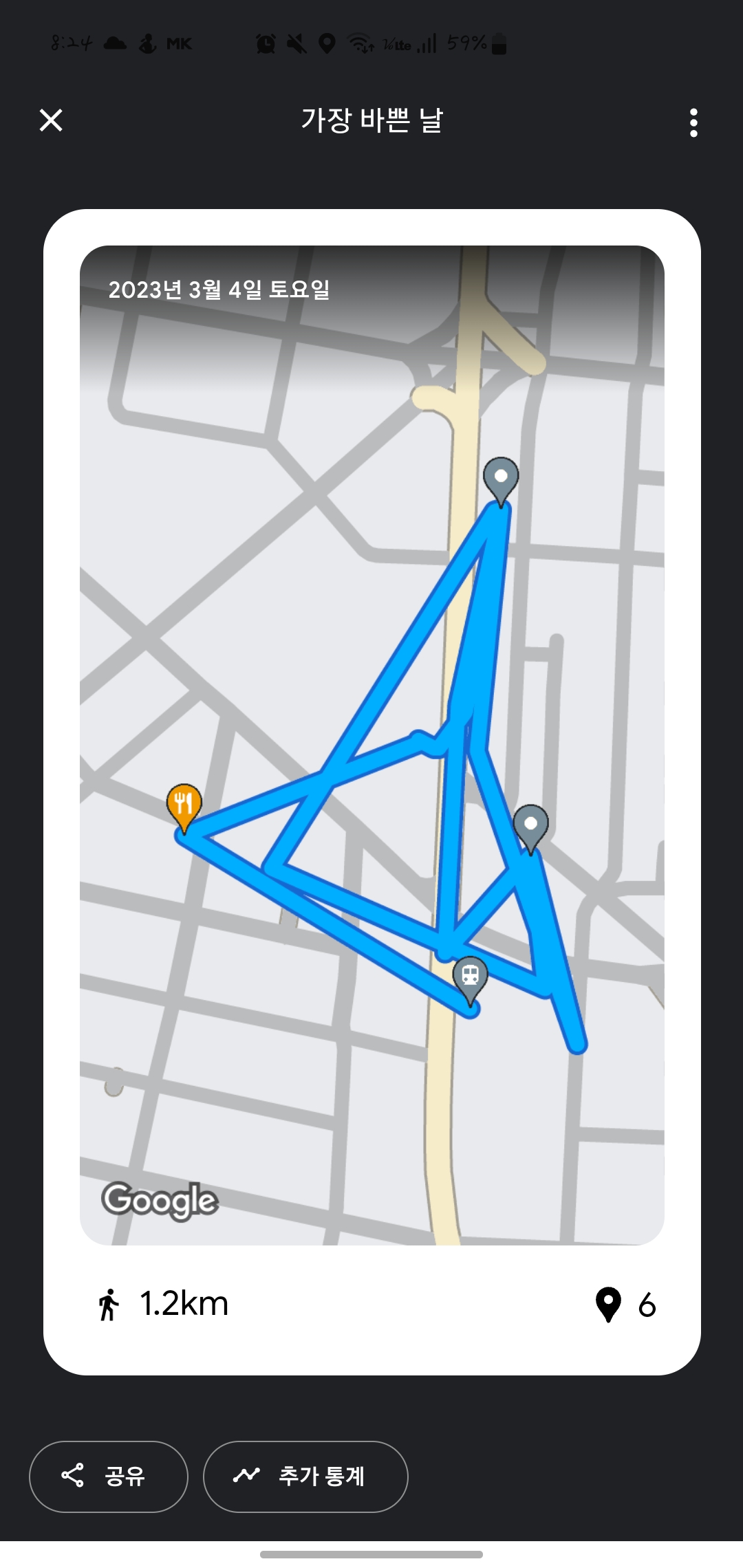
Task: Open the three-dot overflow menu
Action: 693,122
